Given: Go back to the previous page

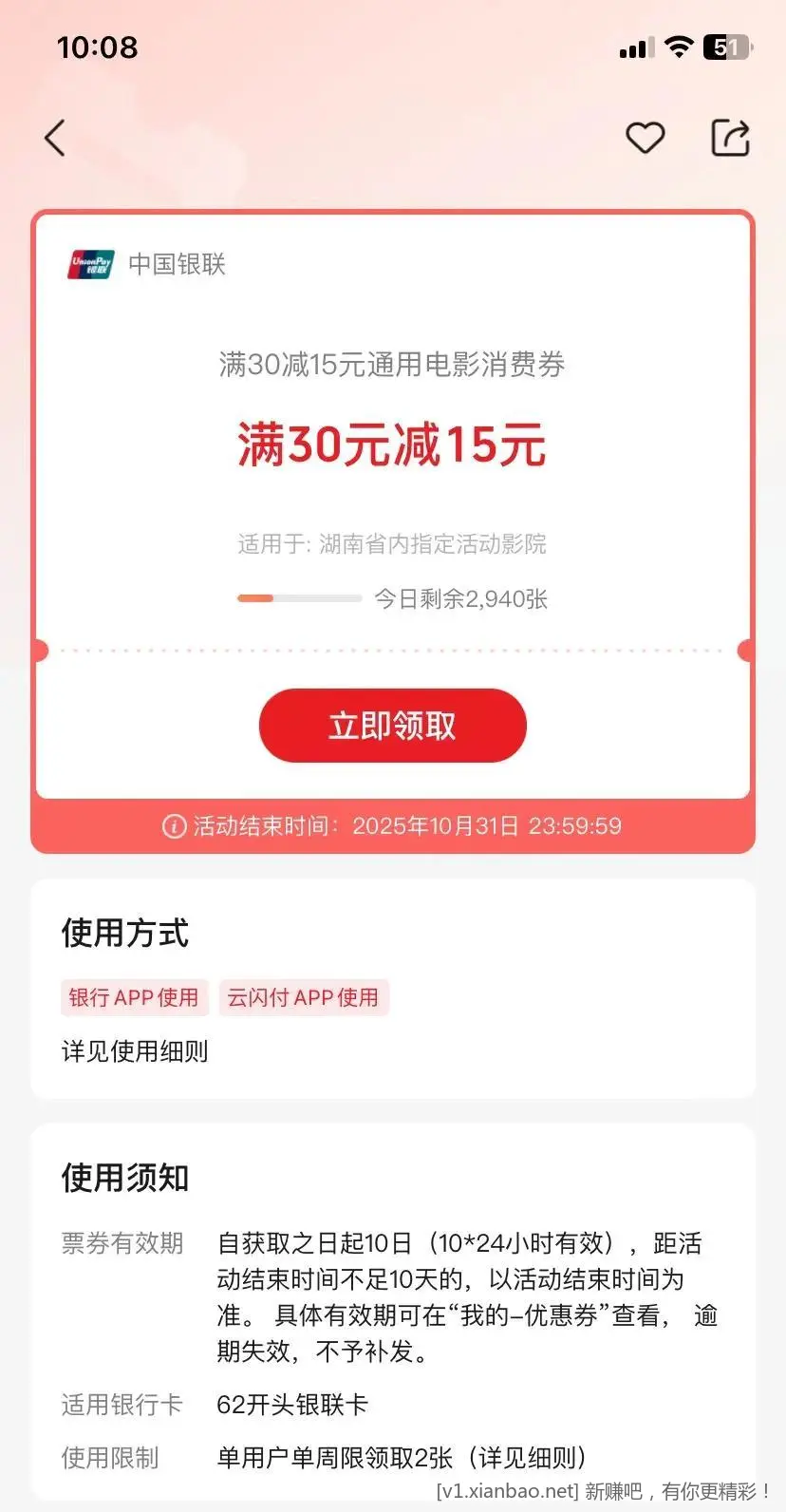Looking at the screenshot, I should pyautogui.click(x=55, y=139).
